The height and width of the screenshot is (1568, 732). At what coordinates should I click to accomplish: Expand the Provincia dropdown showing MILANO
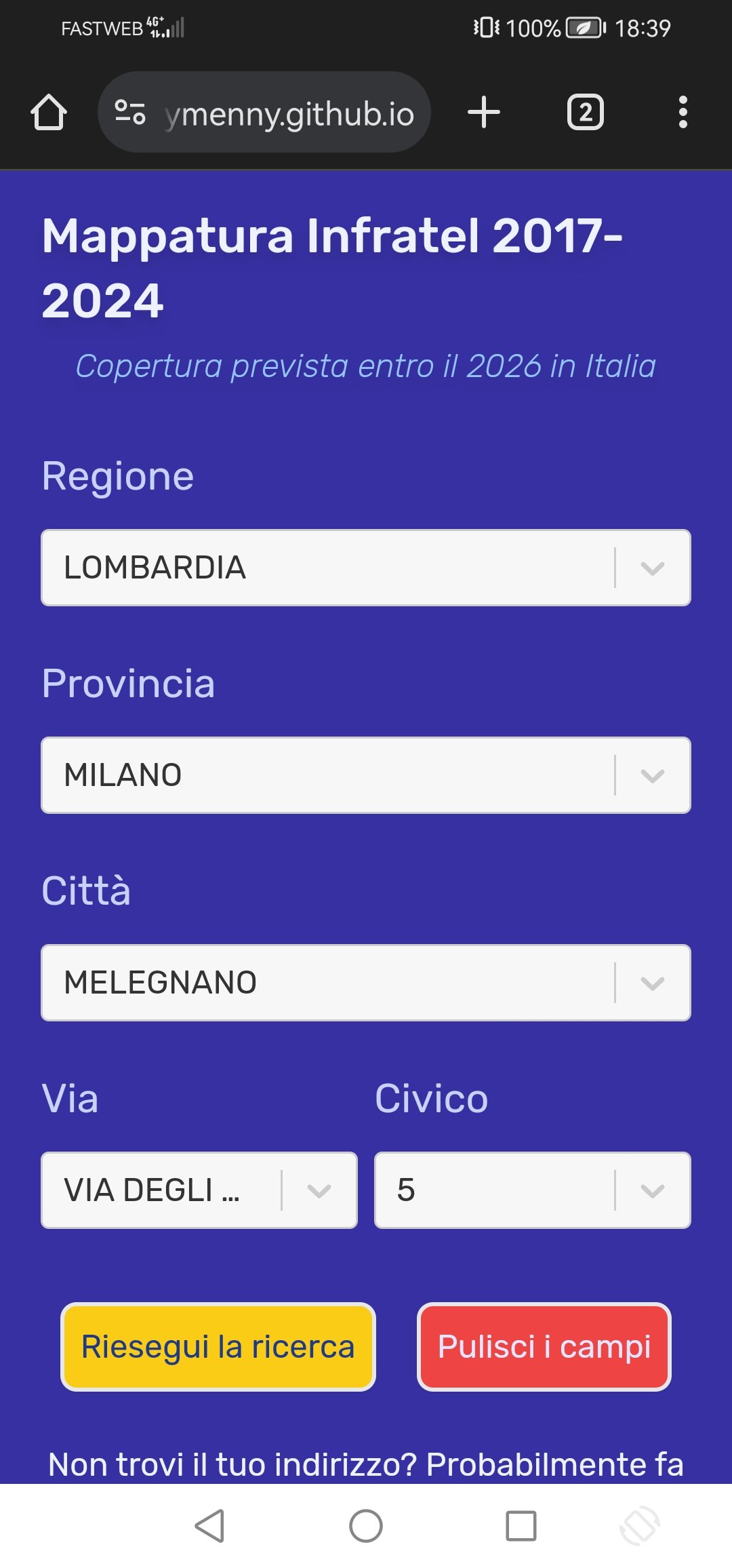[x=366, y=775]
